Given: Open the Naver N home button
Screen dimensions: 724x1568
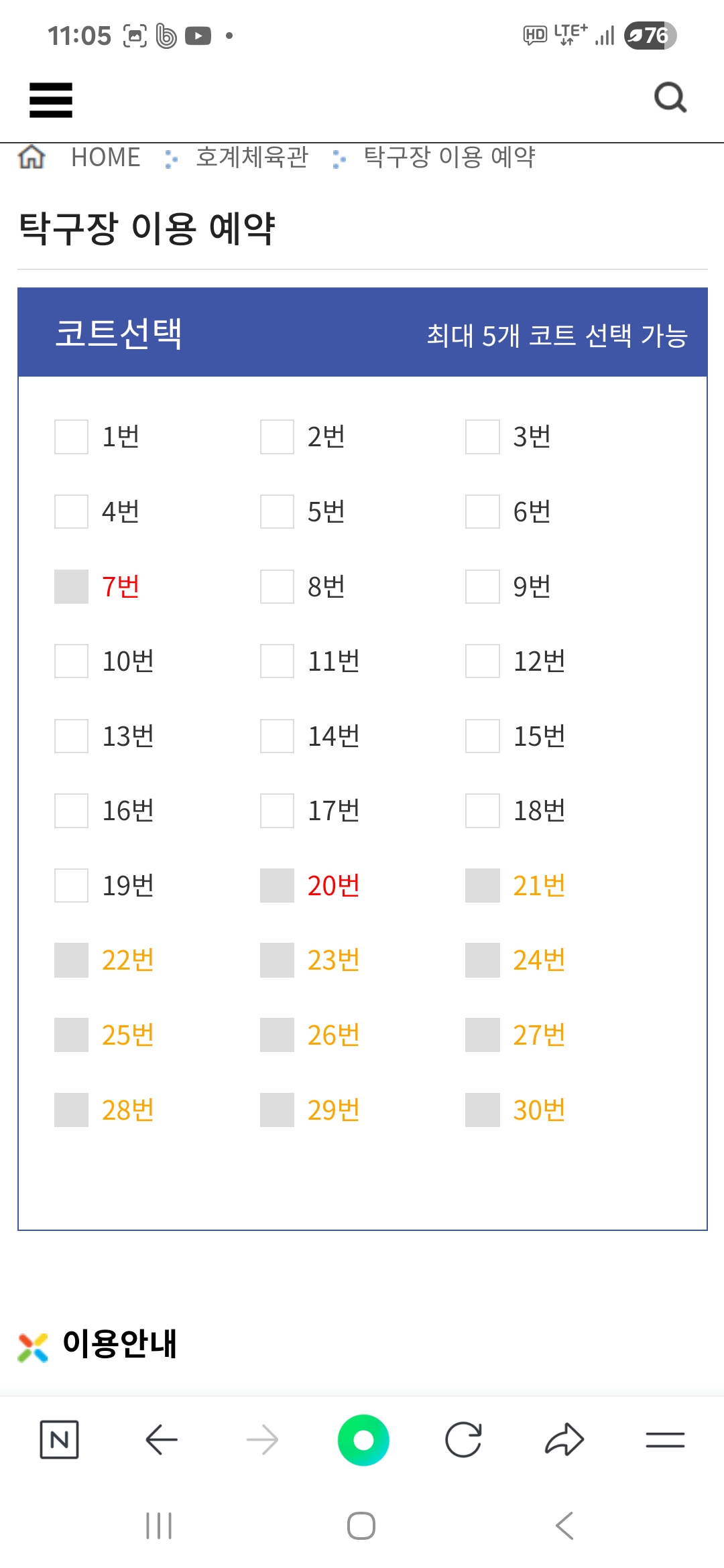Looking at the screenshot, I should coord(59,1439).
